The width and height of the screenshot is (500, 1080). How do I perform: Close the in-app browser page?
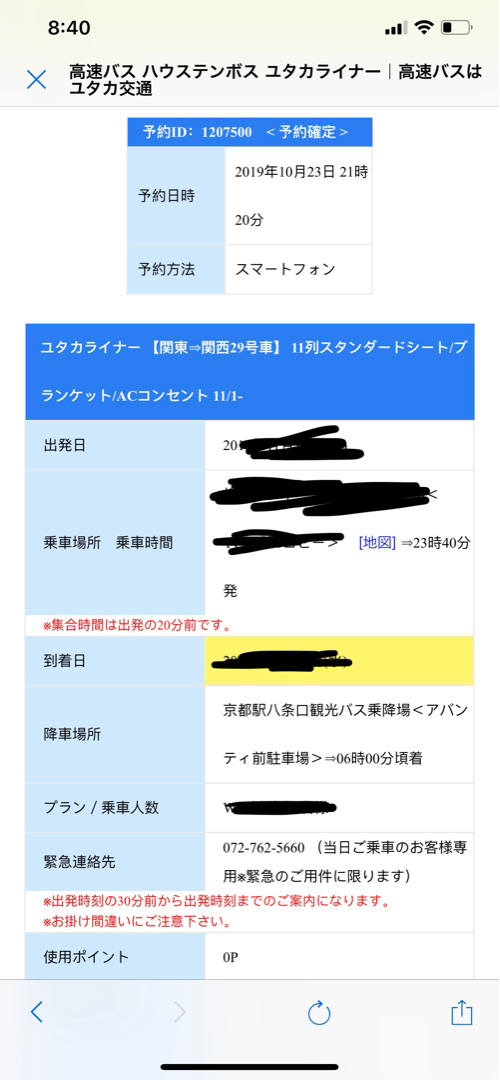(36, 79)
